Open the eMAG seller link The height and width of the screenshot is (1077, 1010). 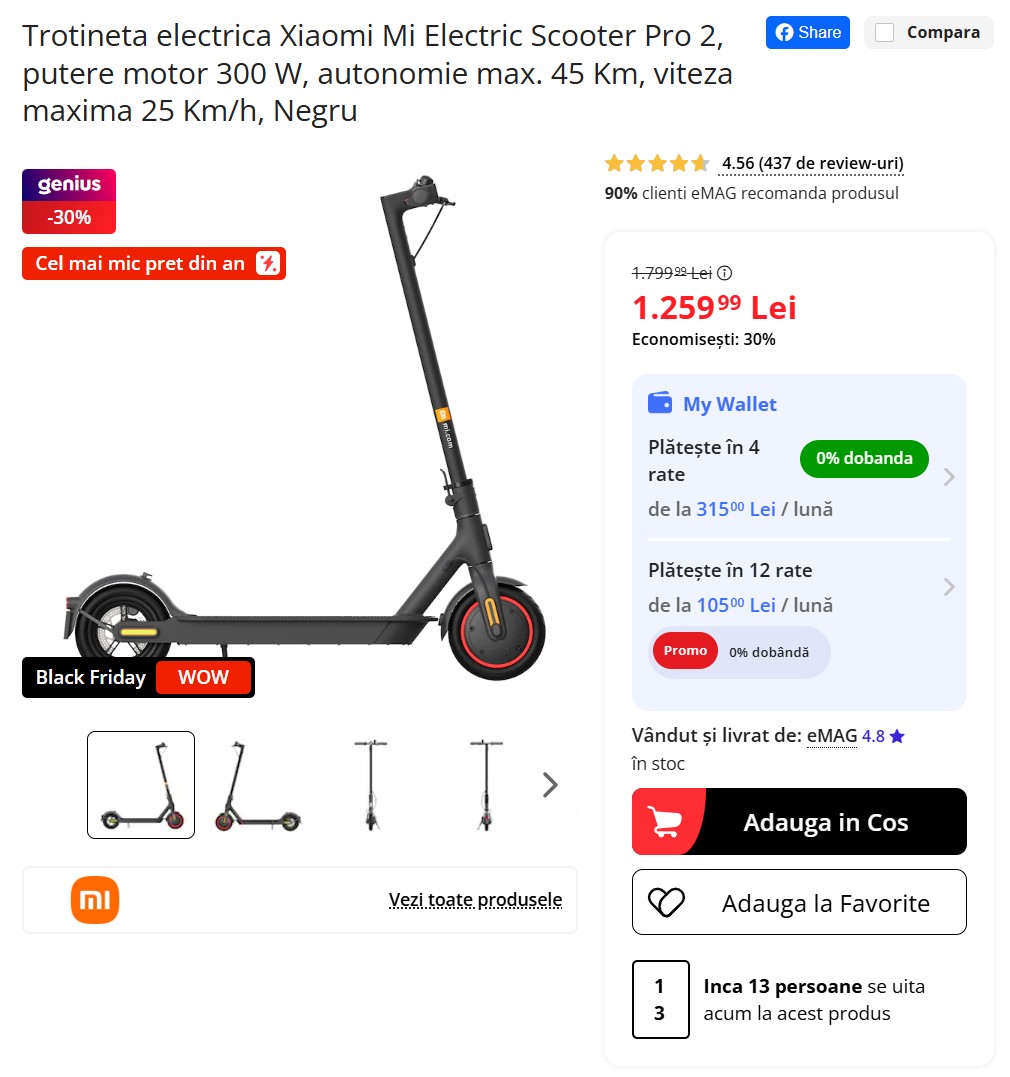[x=831, y=736]
